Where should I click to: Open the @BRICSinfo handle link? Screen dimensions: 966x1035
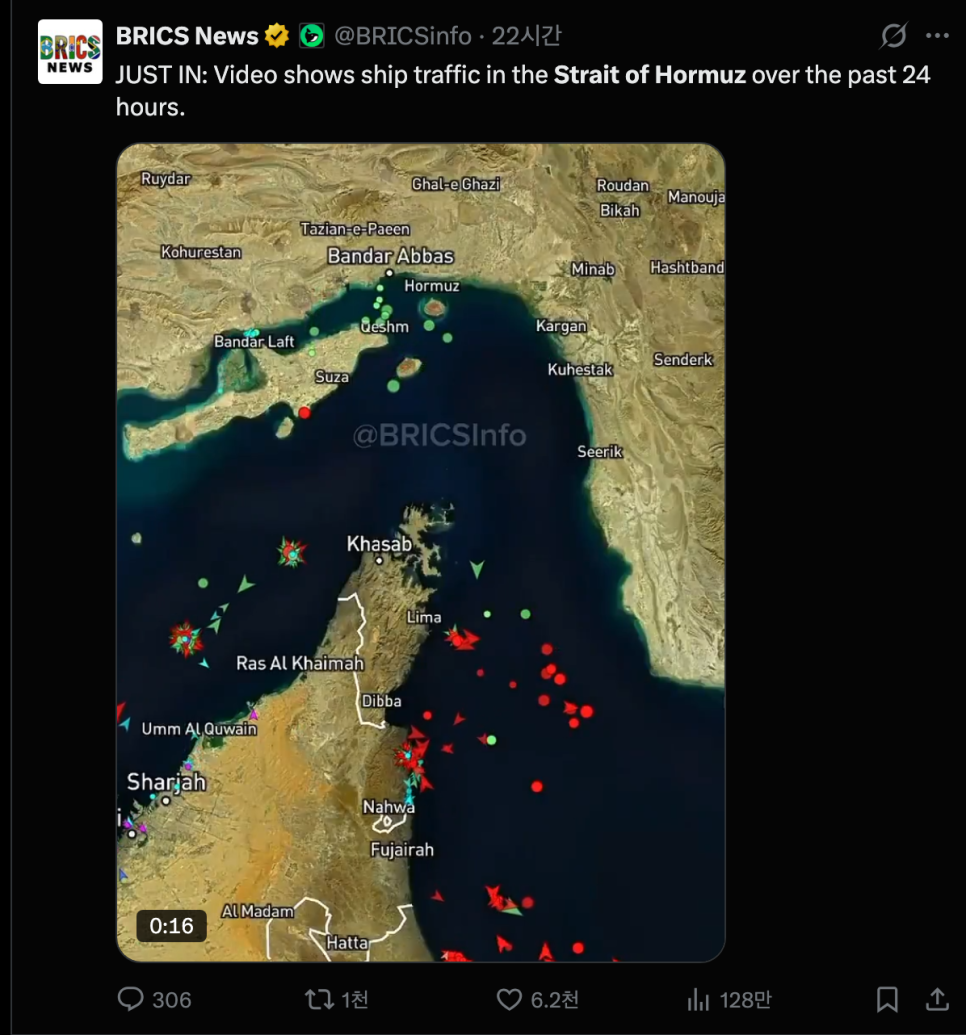click(x=401, y=36)
